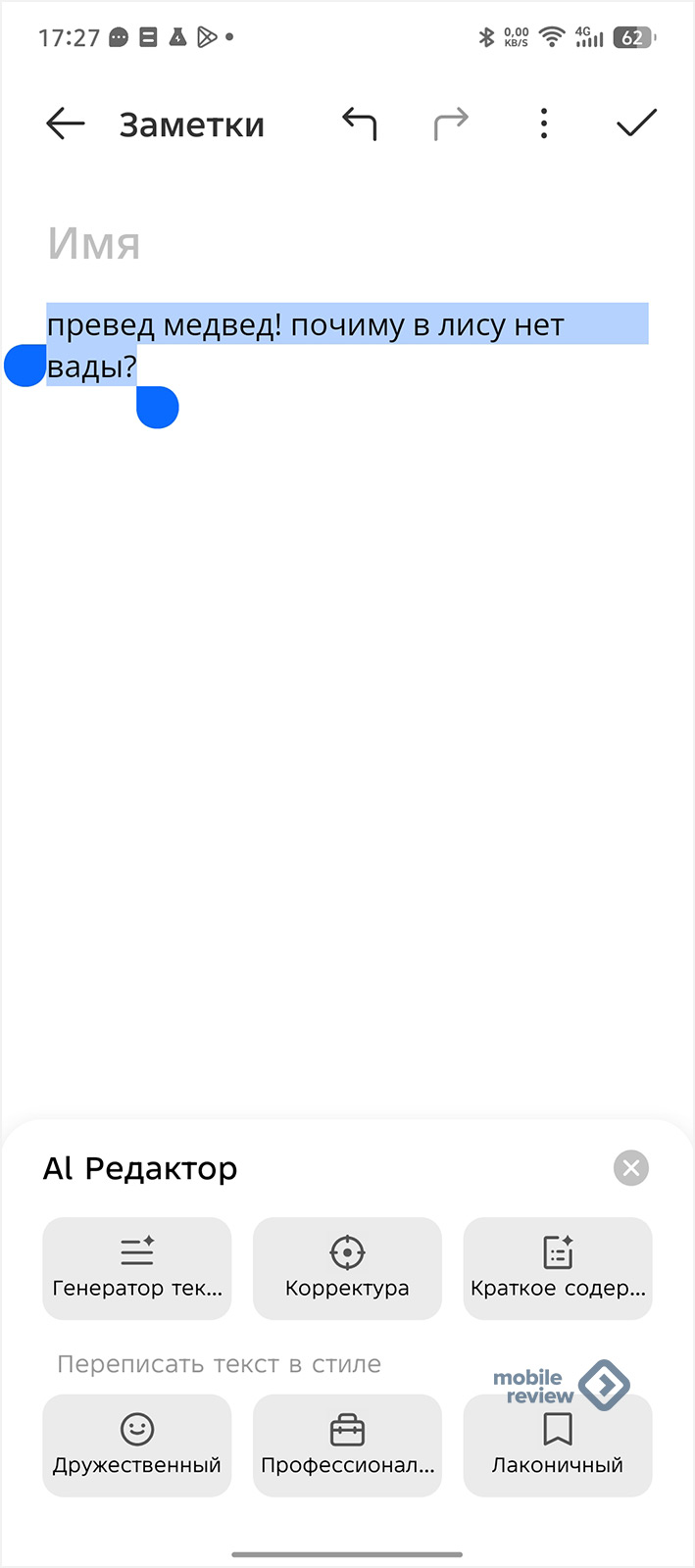The height and width of the screenshot is (1568, 695).
Task: Open Генератор текста tool
Action: (137, 1268)
